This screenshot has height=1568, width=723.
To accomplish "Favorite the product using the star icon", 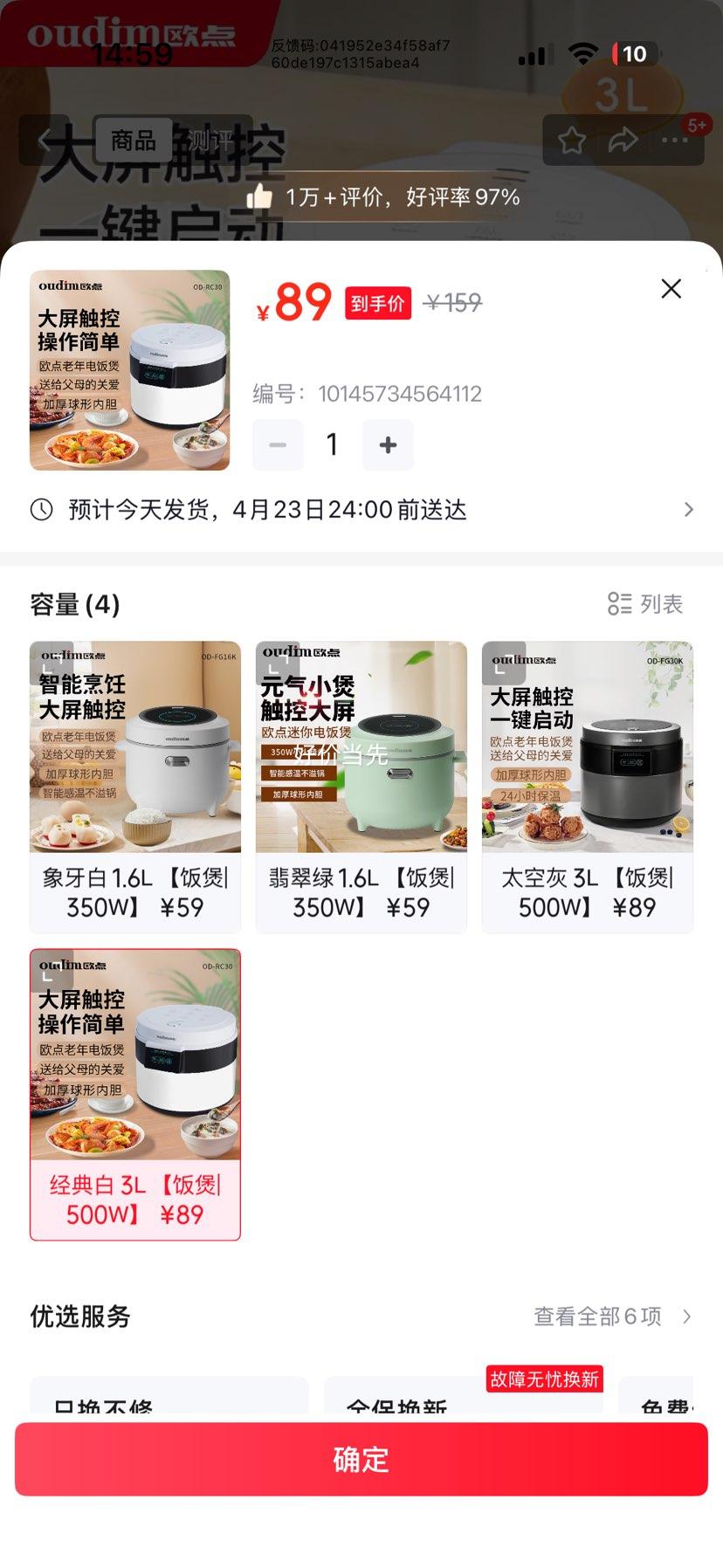I will point(572,141).
